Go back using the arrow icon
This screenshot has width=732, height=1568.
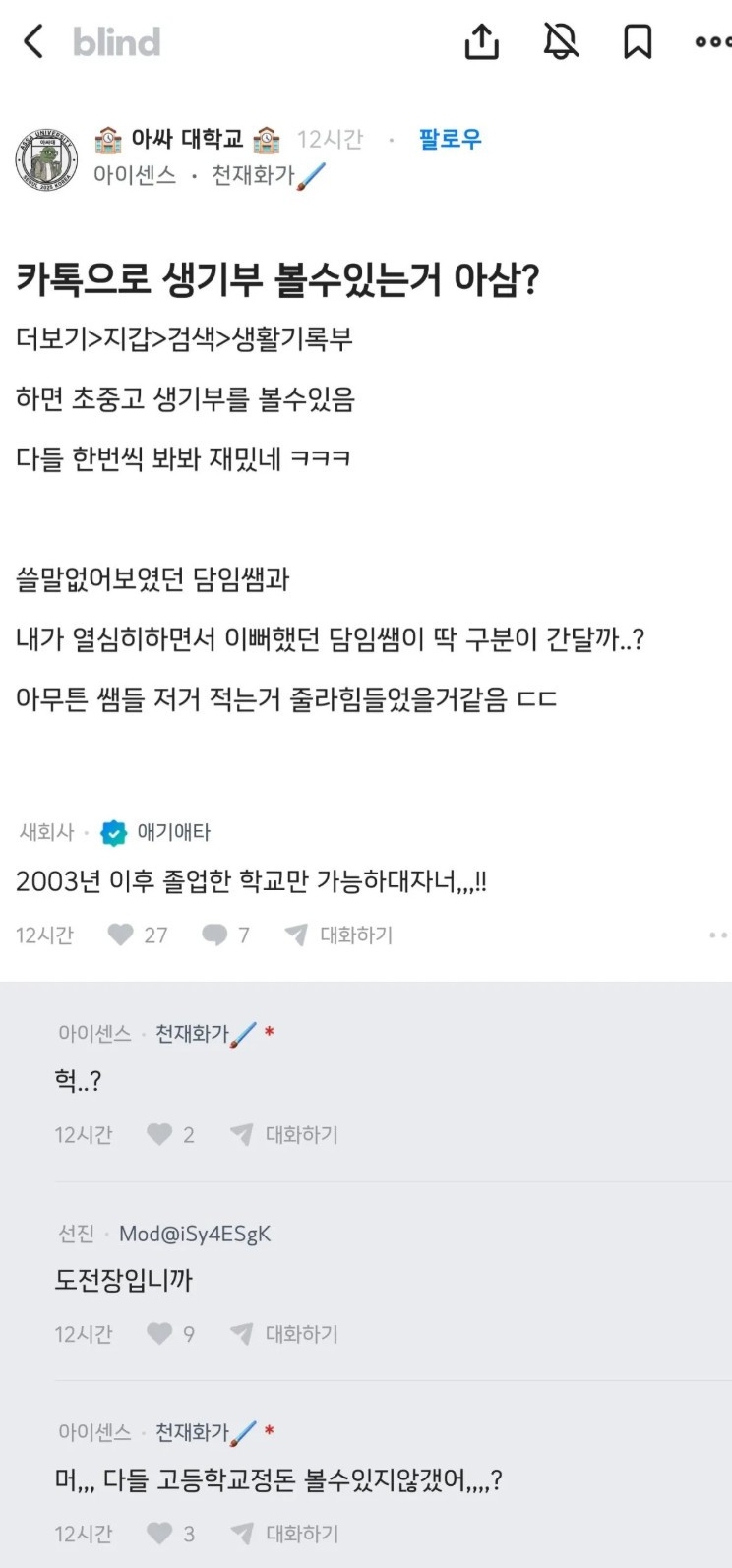pos(33,42)
